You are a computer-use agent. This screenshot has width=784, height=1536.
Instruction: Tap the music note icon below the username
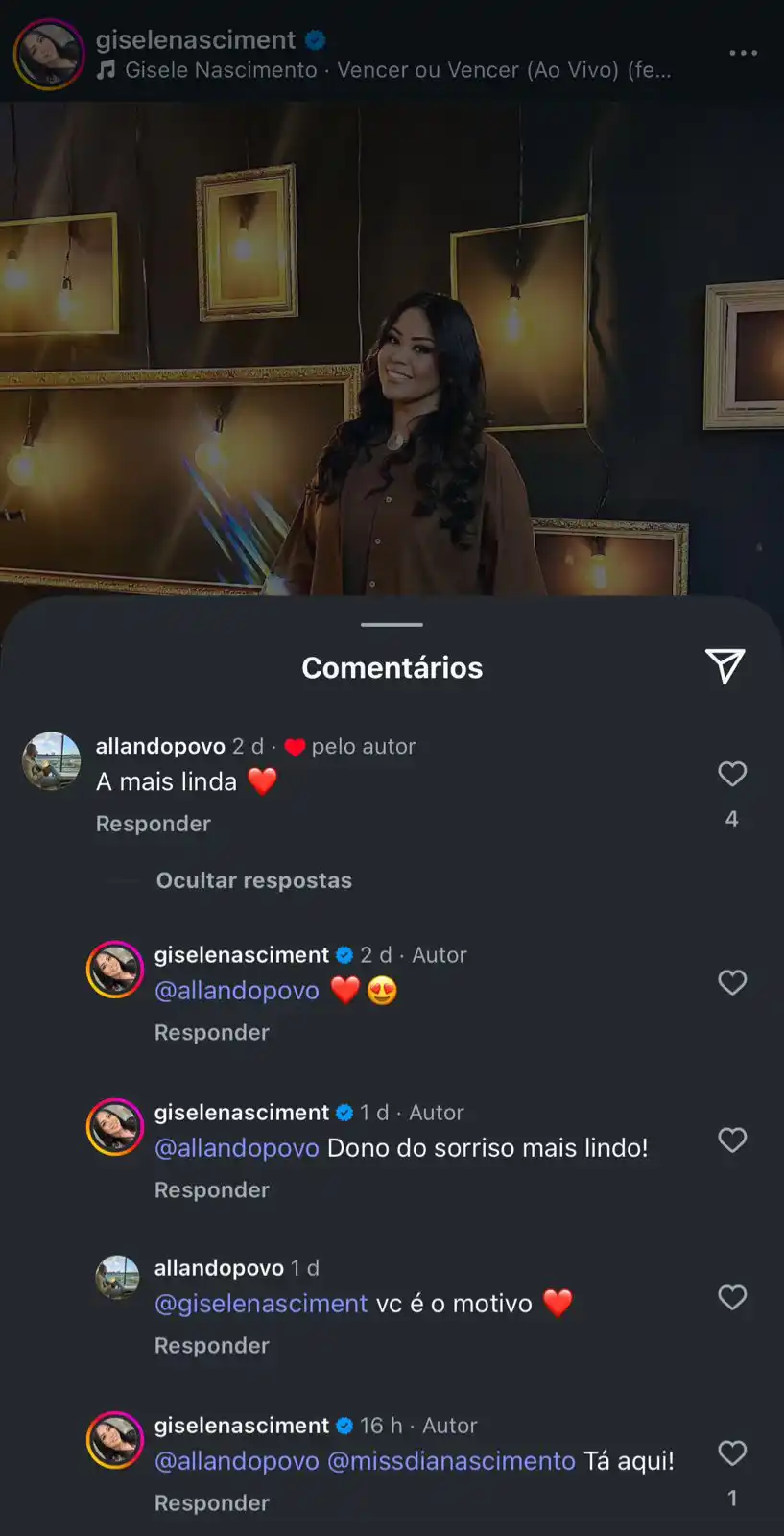click(108, 68)
